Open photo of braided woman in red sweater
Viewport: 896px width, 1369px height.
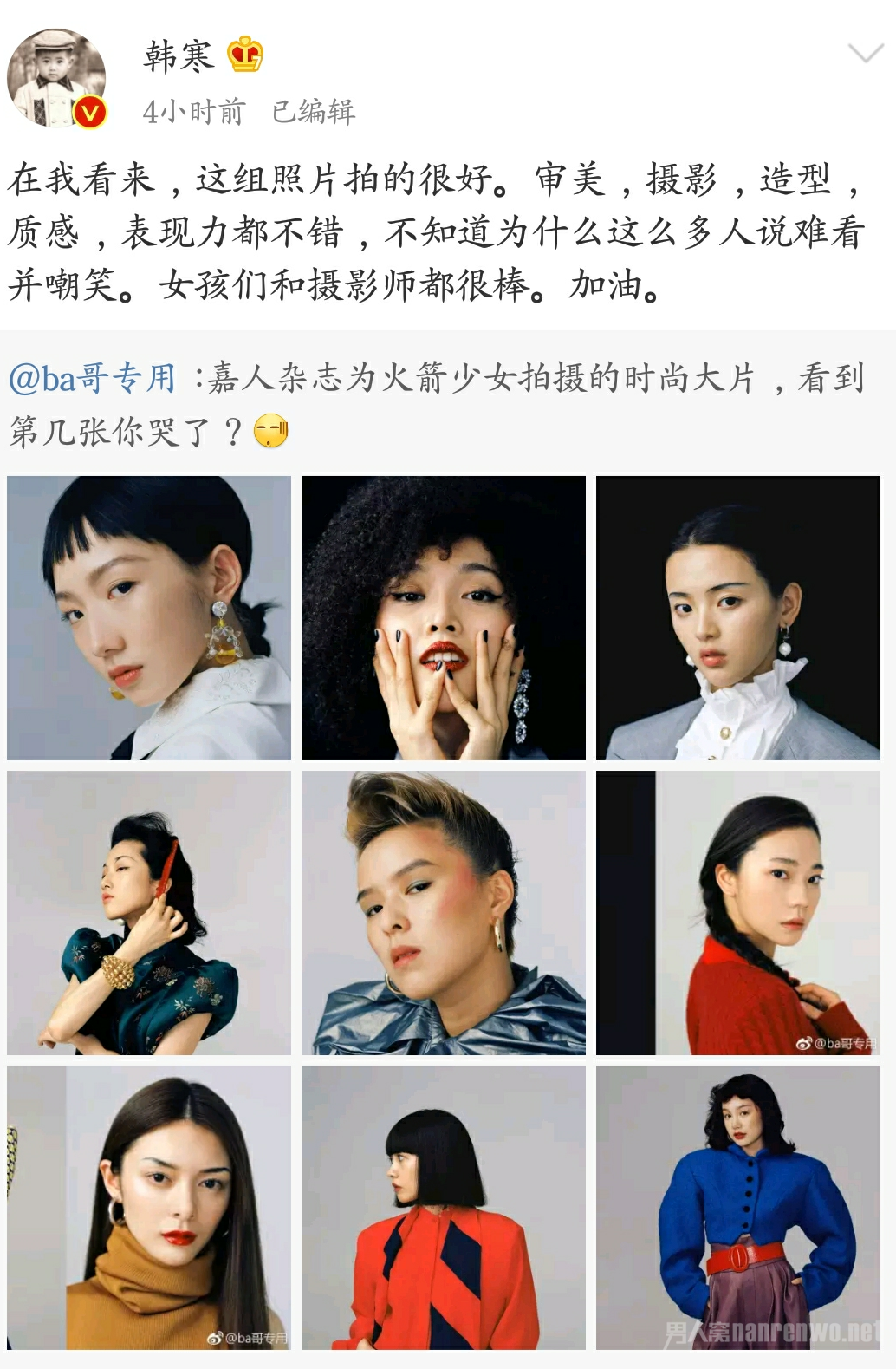pyautogui.click(x=738, y=913)
